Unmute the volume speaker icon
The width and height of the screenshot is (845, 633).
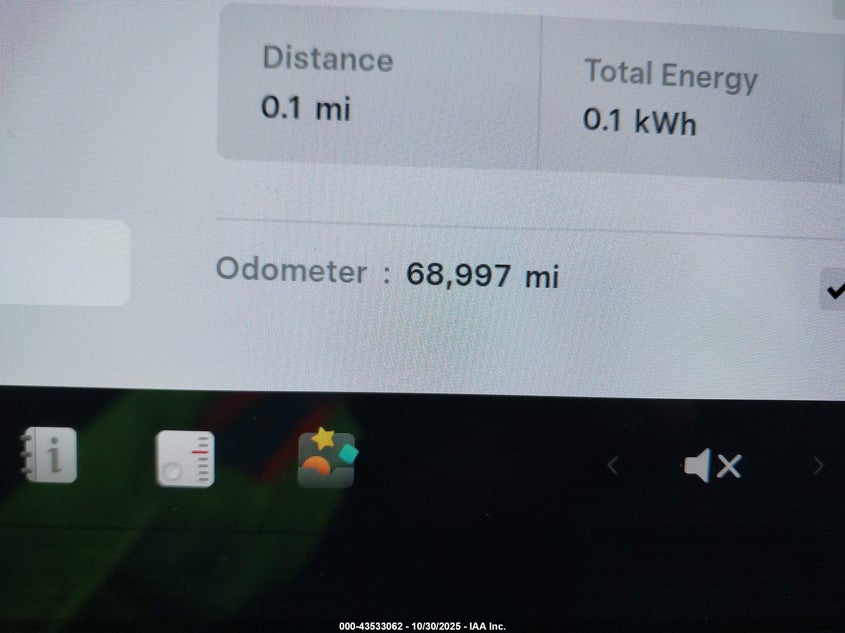(x=712, y=465)
